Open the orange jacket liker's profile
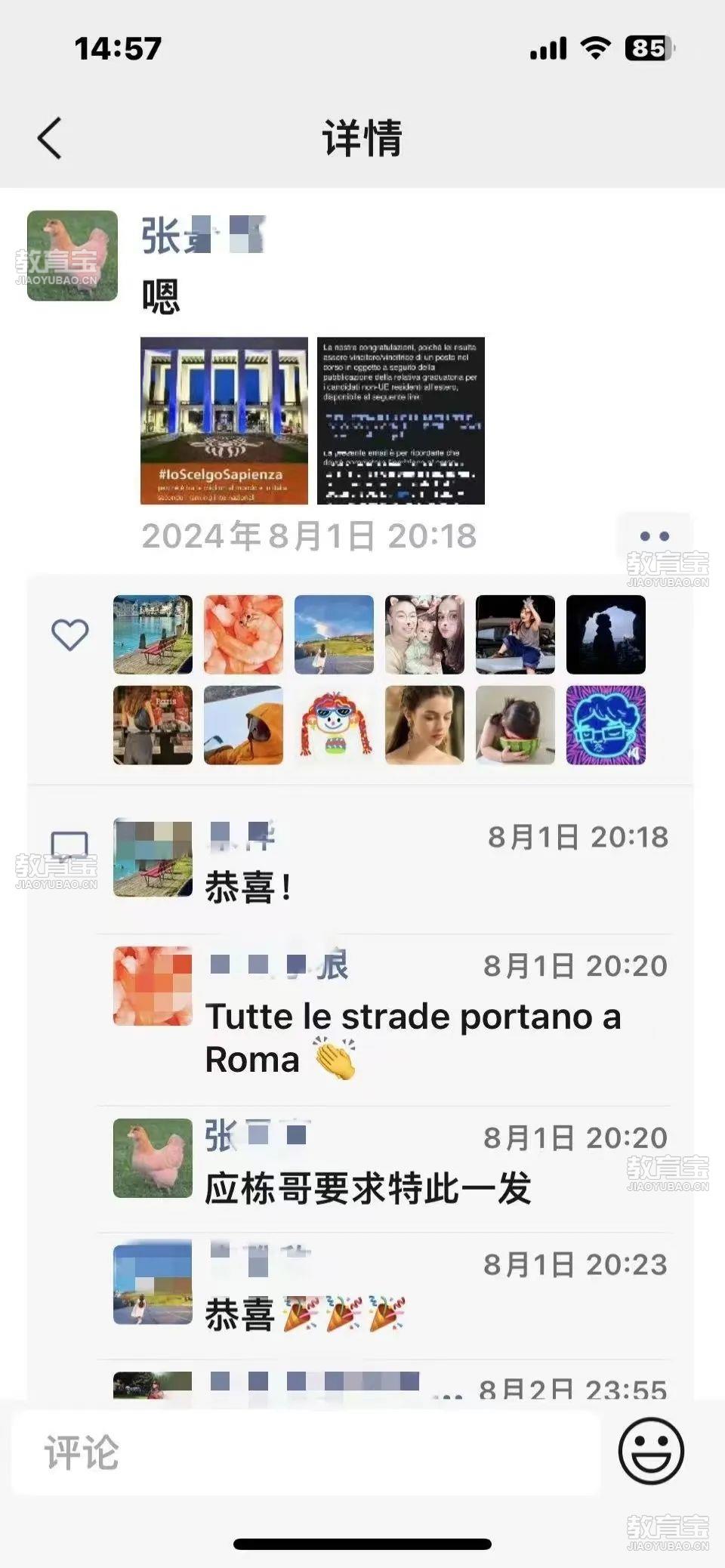This screenshot has width=725, height=1568. pos(243,725)
